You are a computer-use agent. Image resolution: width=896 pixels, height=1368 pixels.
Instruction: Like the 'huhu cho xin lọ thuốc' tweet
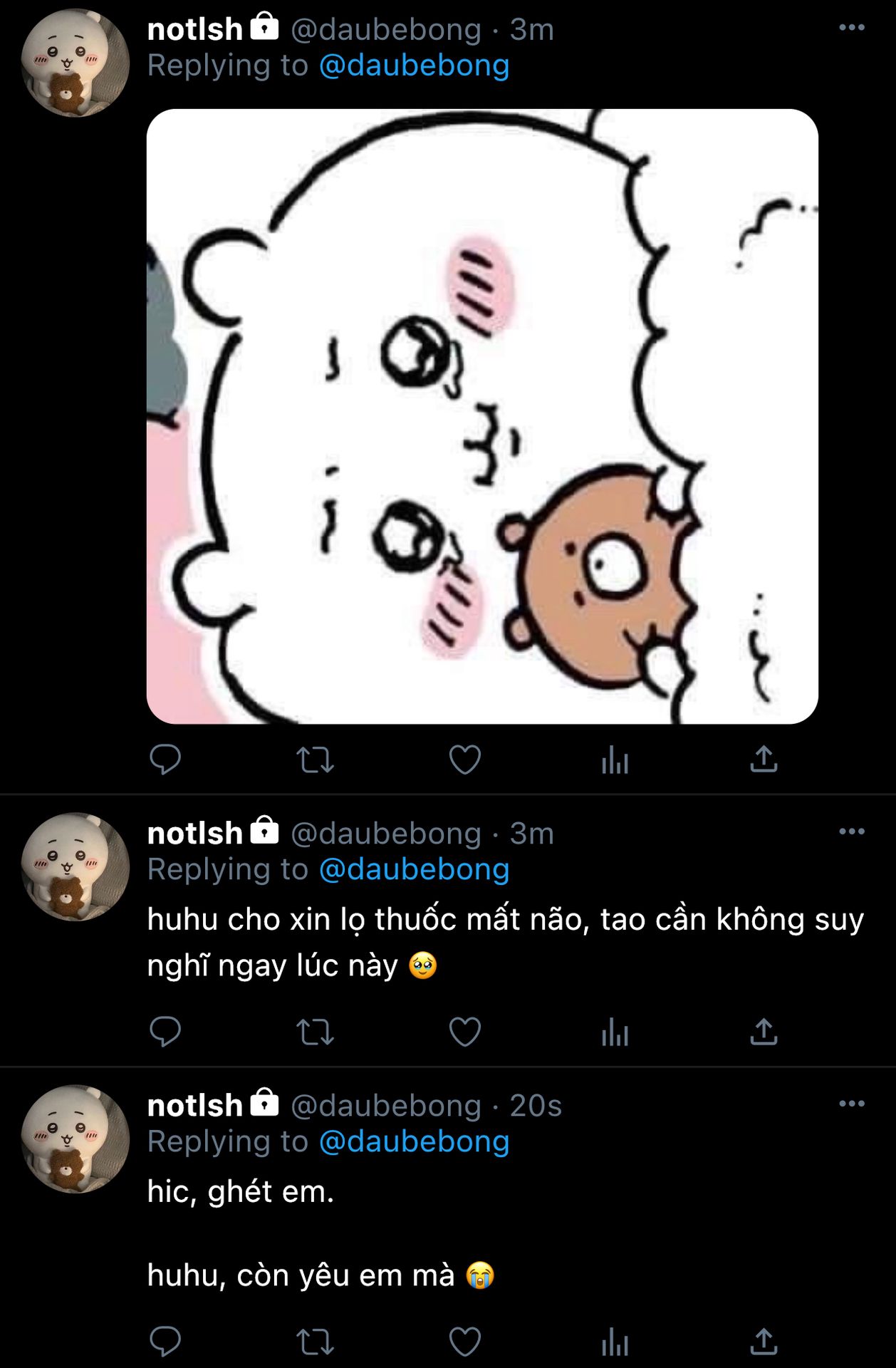(x=465, y=1032)
